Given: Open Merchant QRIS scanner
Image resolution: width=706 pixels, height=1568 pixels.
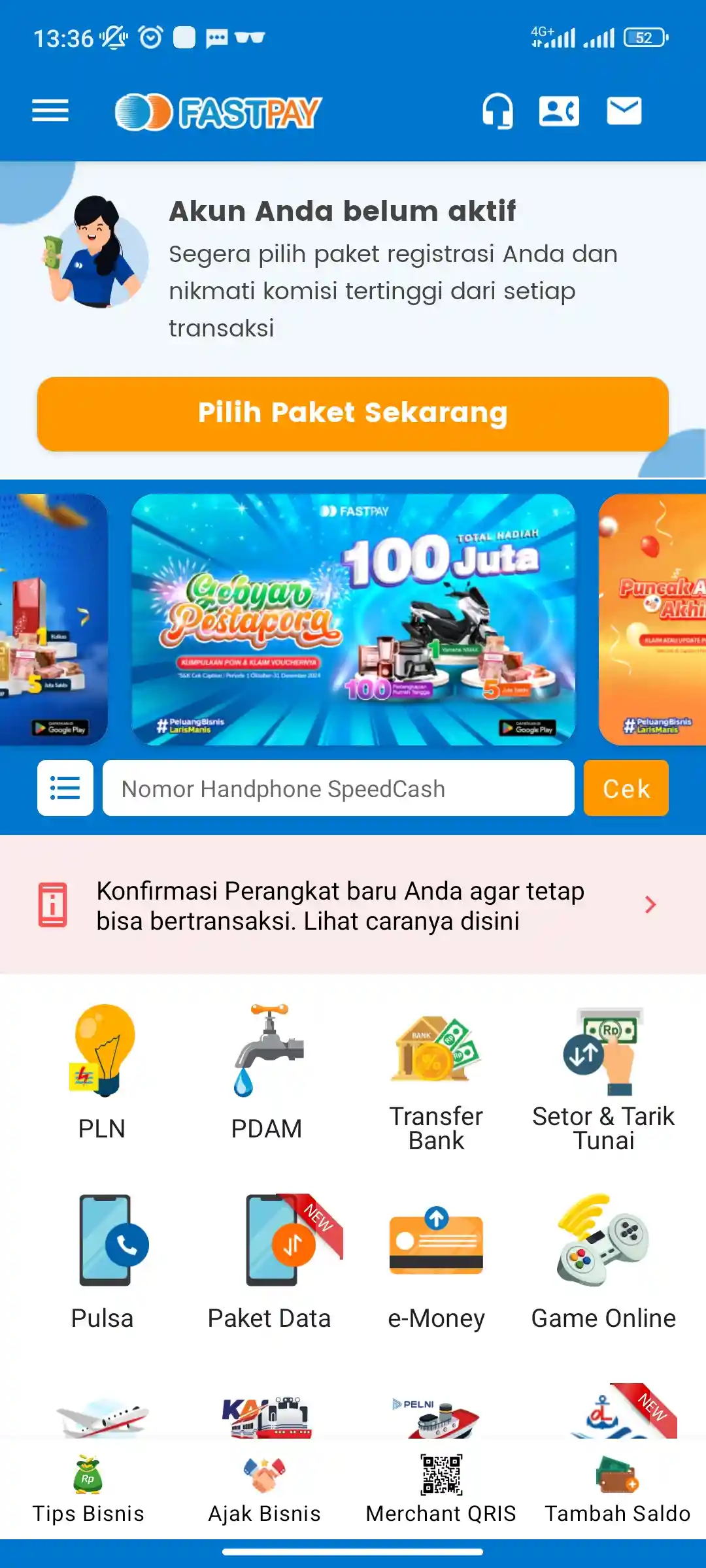Looking at the screenshot, I should click(x=441, y=1480).
